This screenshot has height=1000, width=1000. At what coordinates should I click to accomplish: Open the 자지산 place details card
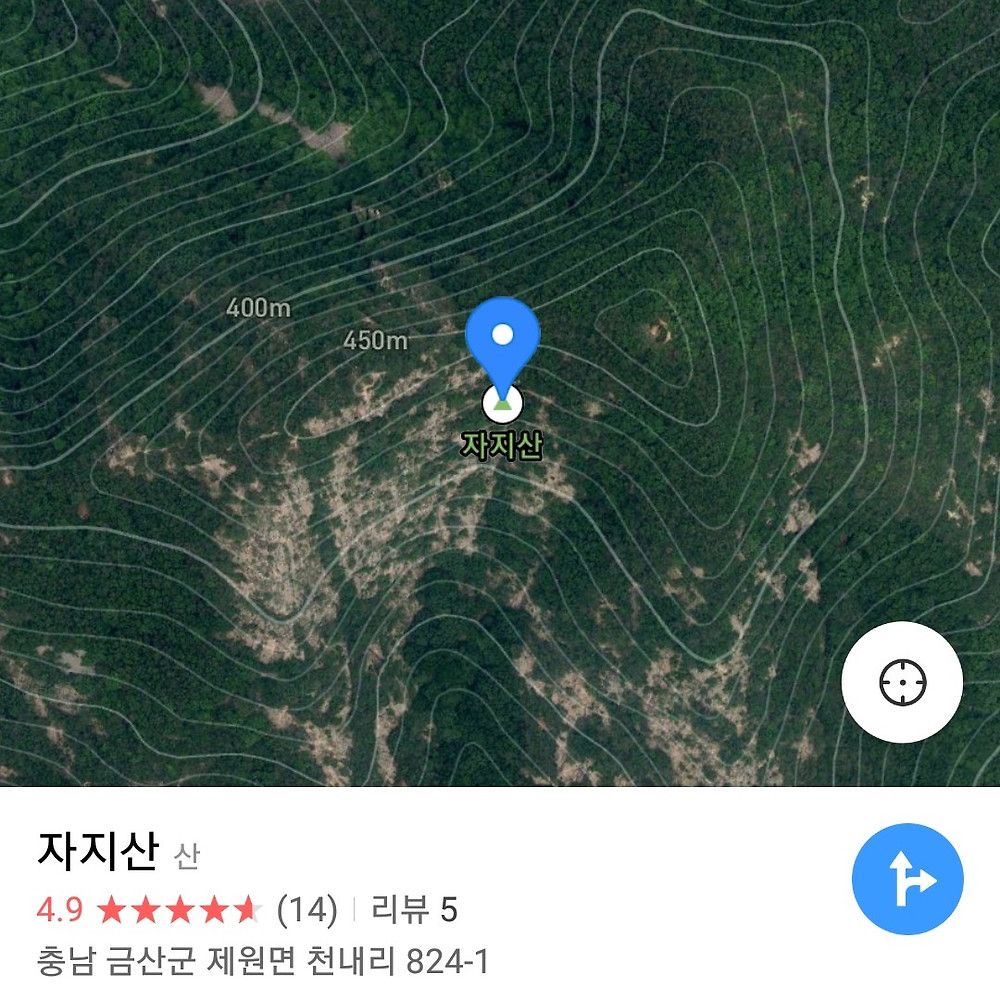coord(98,853)
